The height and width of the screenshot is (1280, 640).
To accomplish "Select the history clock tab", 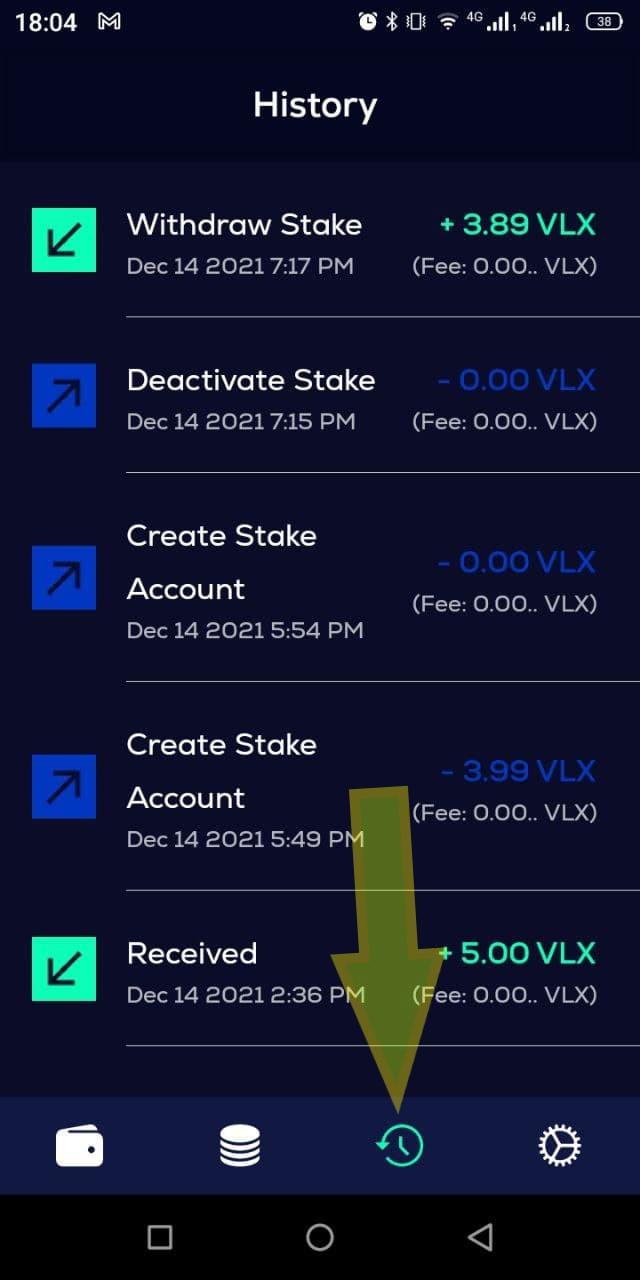I will [400, 1146].
